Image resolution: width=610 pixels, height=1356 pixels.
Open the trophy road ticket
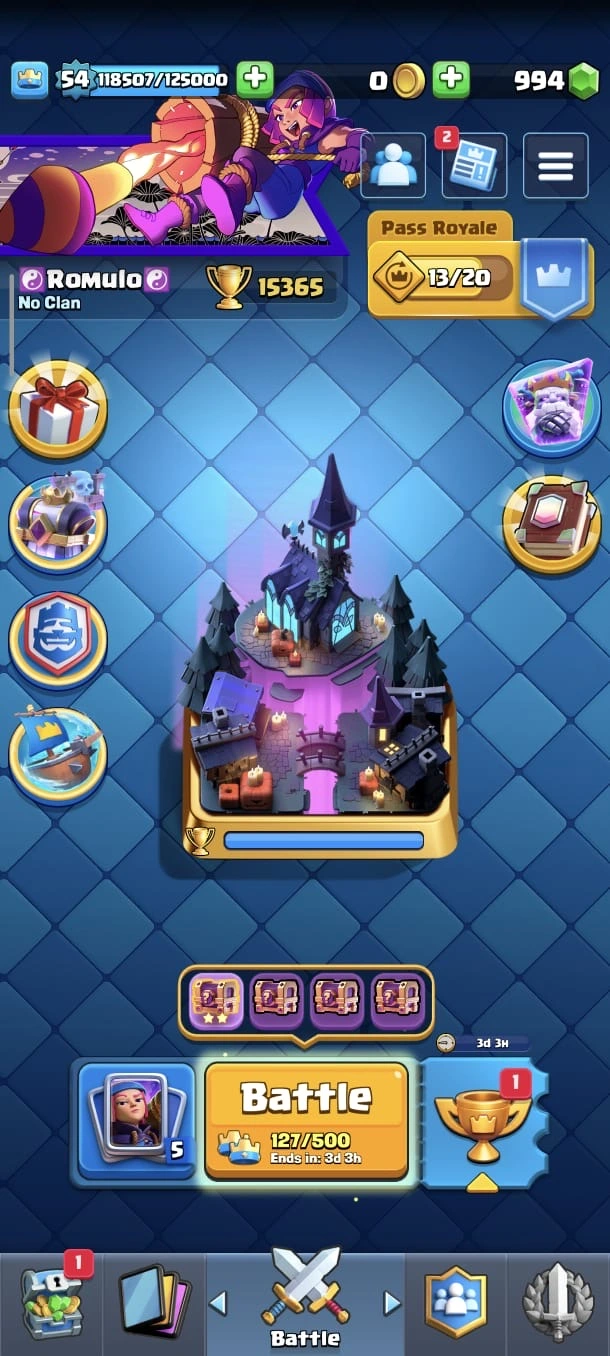coord(484,1122)
